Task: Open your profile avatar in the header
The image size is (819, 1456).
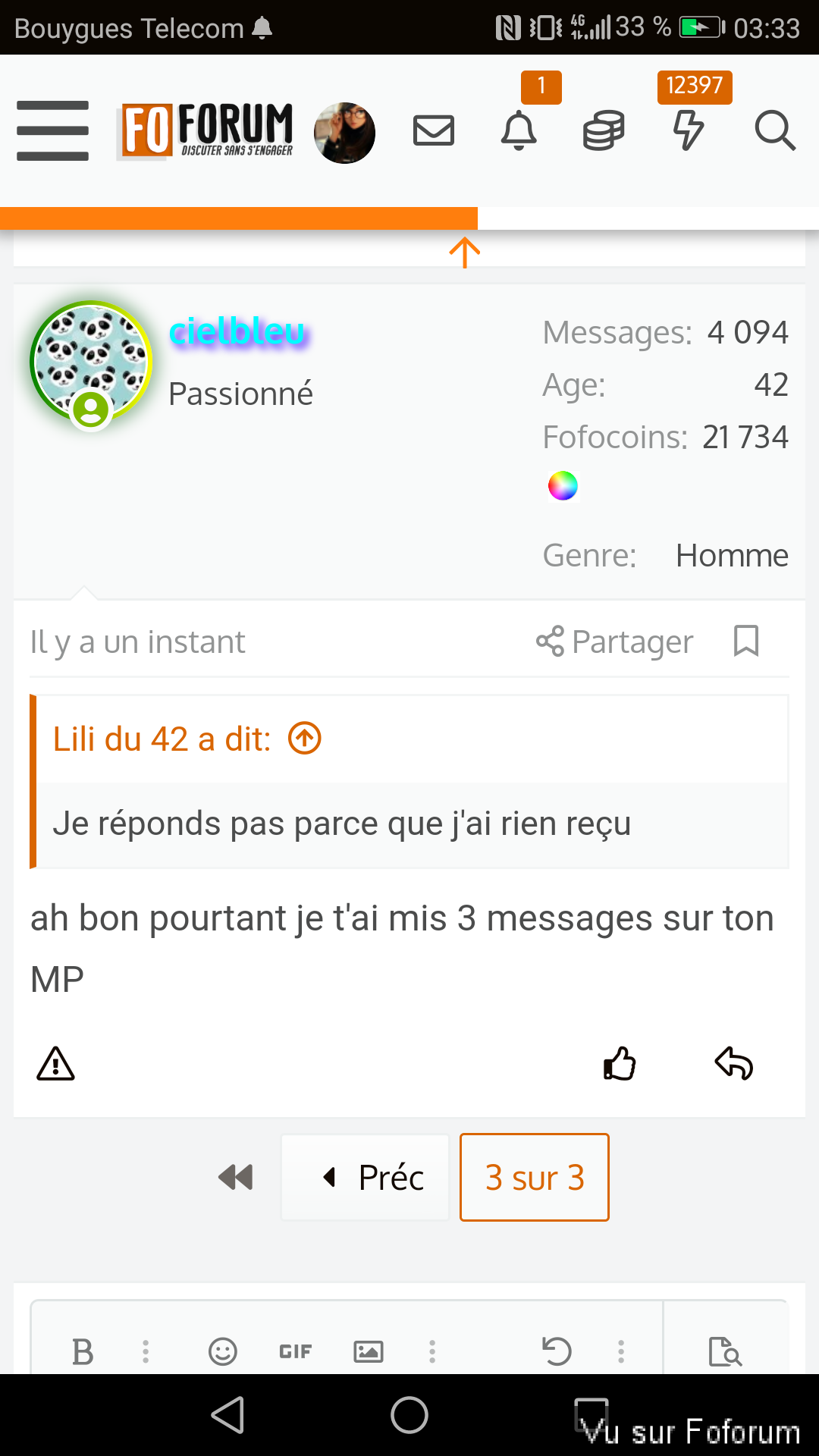Action: click(344, 133)
